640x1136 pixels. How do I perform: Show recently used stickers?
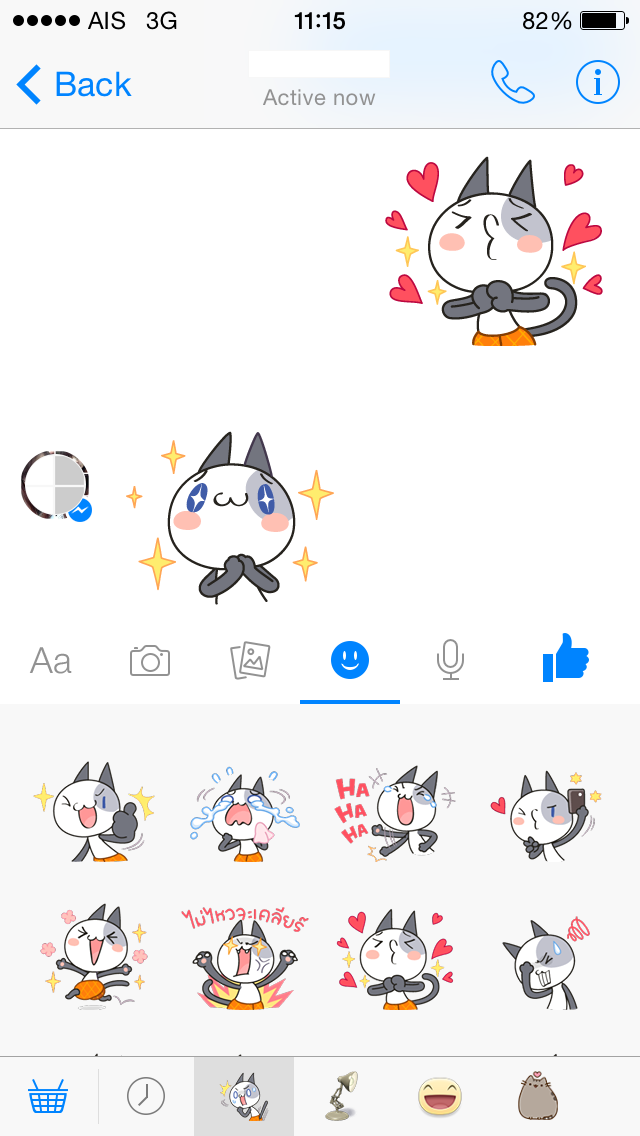pyautogui.click(x=146, y=1097)
